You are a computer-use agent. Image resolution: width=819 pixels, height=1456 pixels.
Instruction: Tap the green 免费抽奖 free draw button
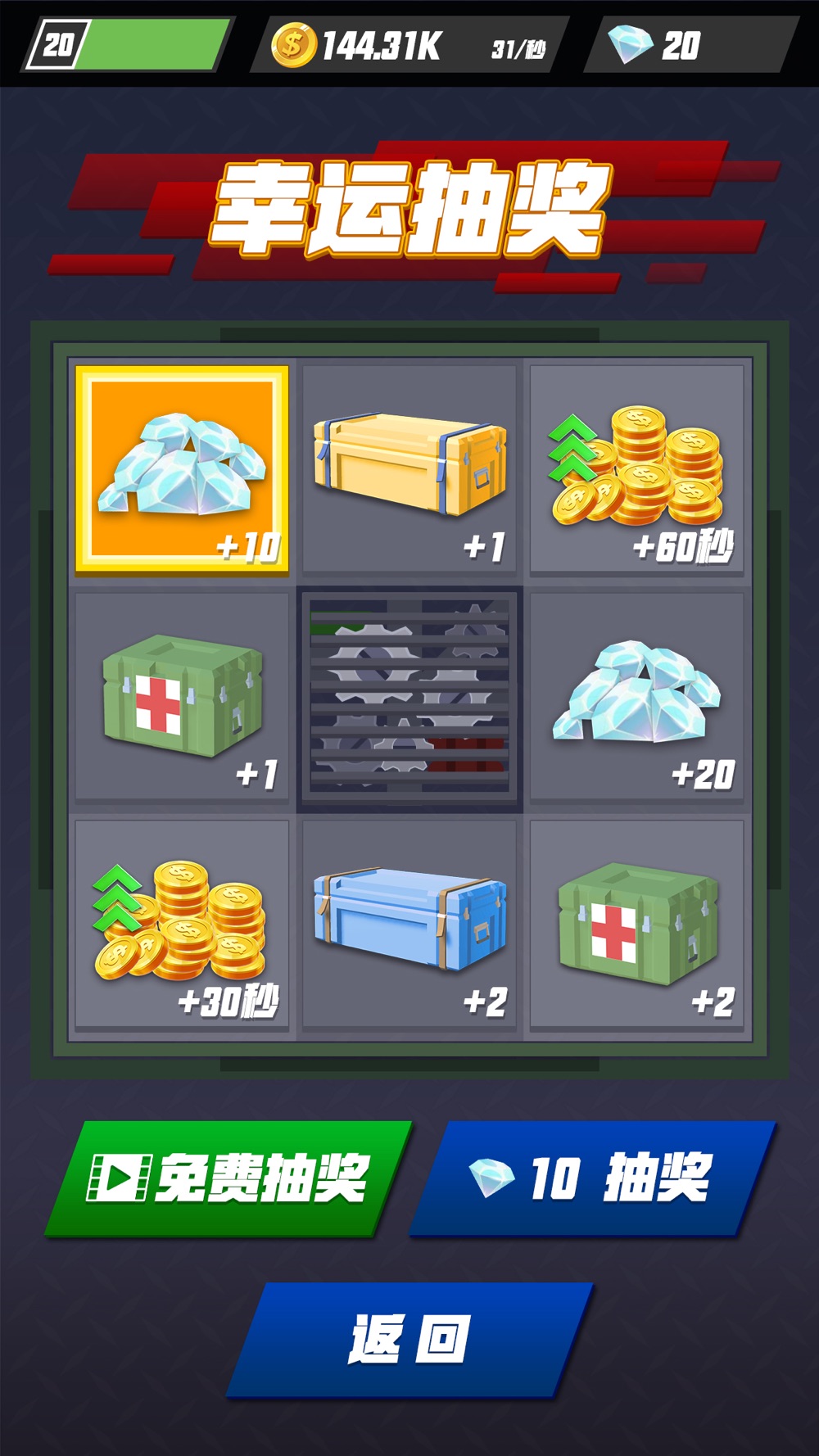(x=229, y=1178)
